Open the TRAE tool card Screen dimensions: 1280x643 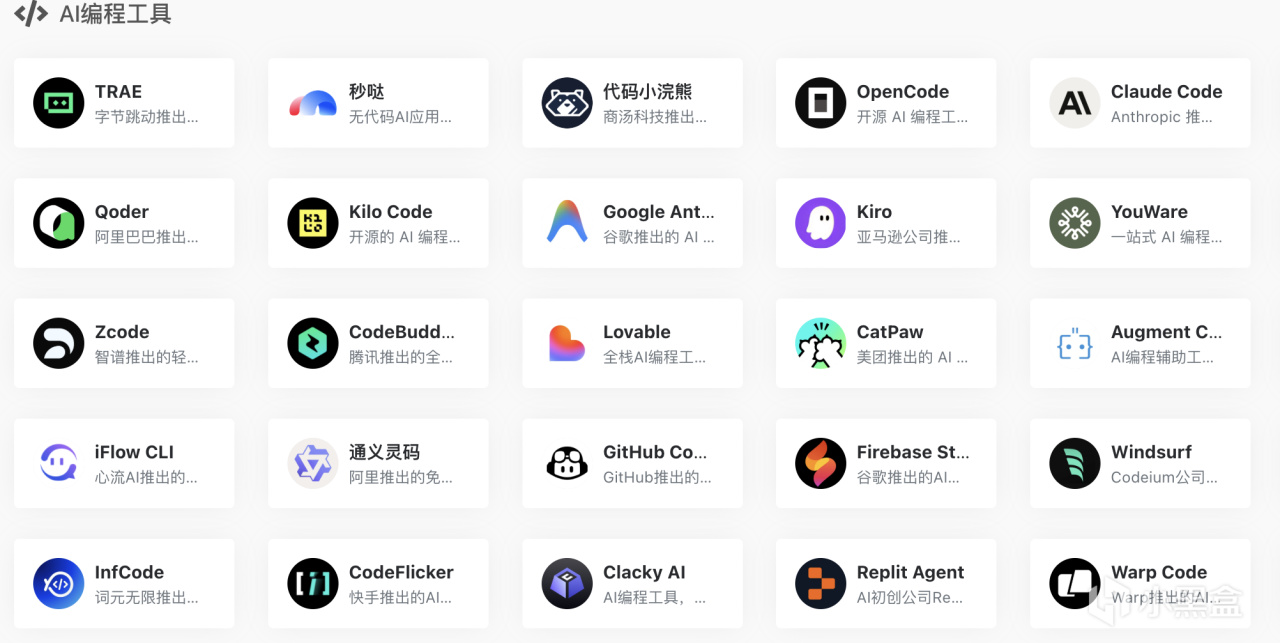click(x=124, y=103)
